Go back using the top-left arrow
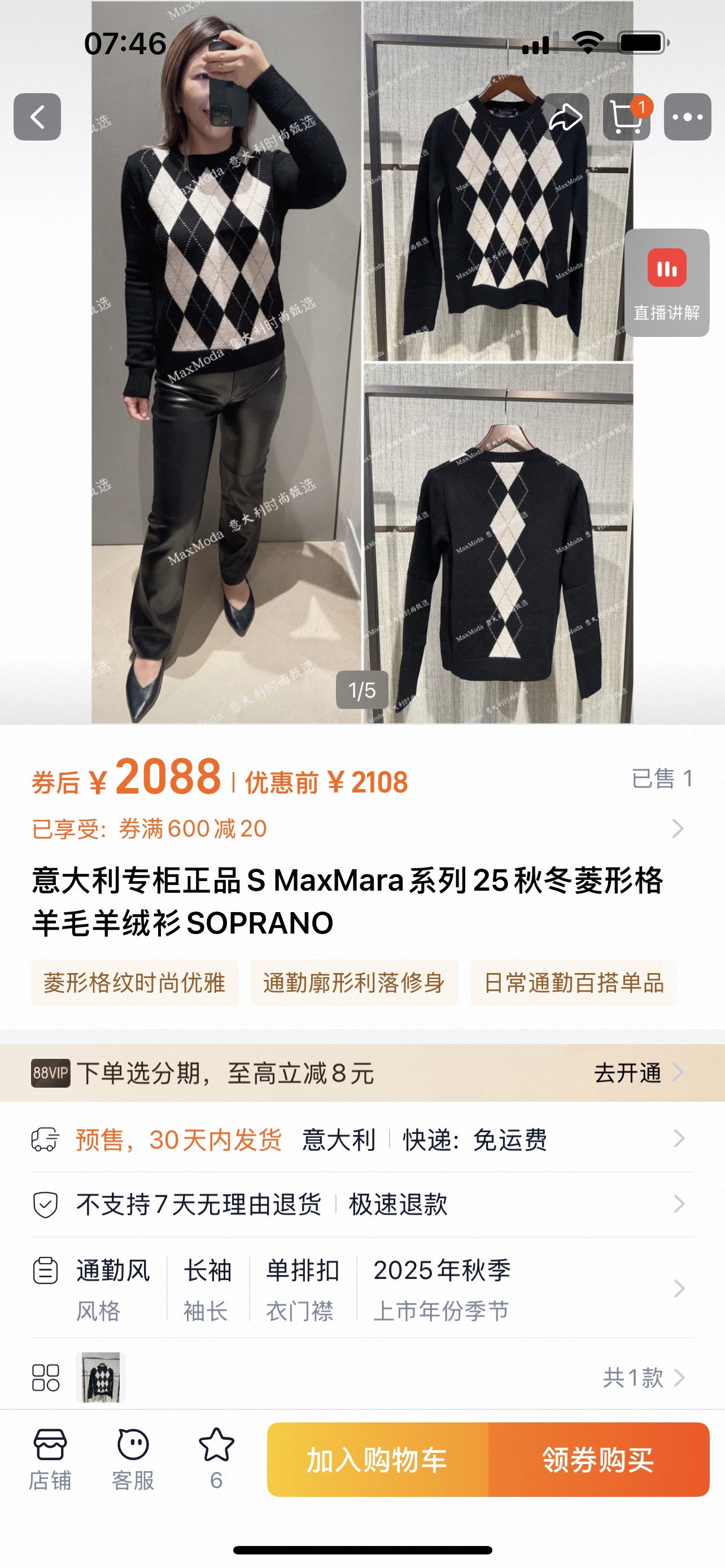The width and height of the screenshot is (725, 1568). click(37, 117)
